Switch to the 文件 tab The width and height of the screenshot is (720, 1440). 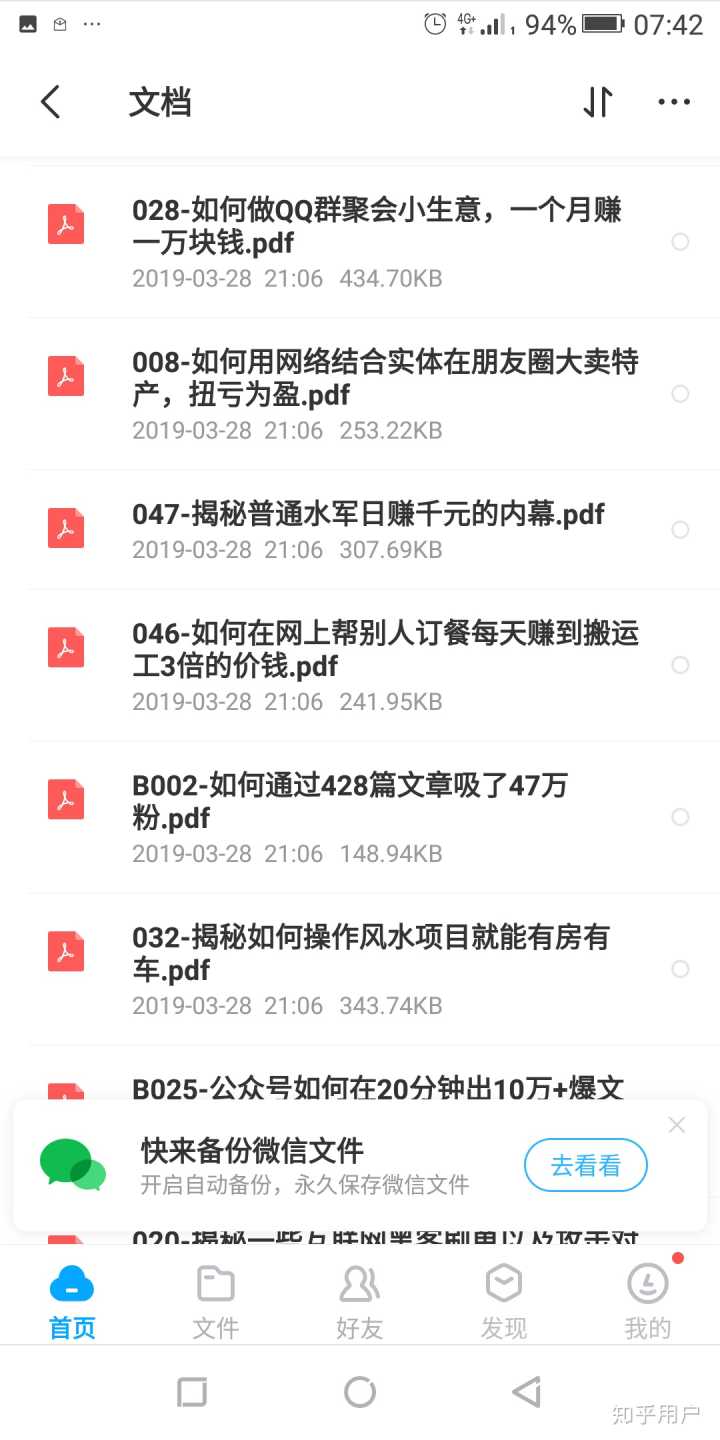[216, 1300]
